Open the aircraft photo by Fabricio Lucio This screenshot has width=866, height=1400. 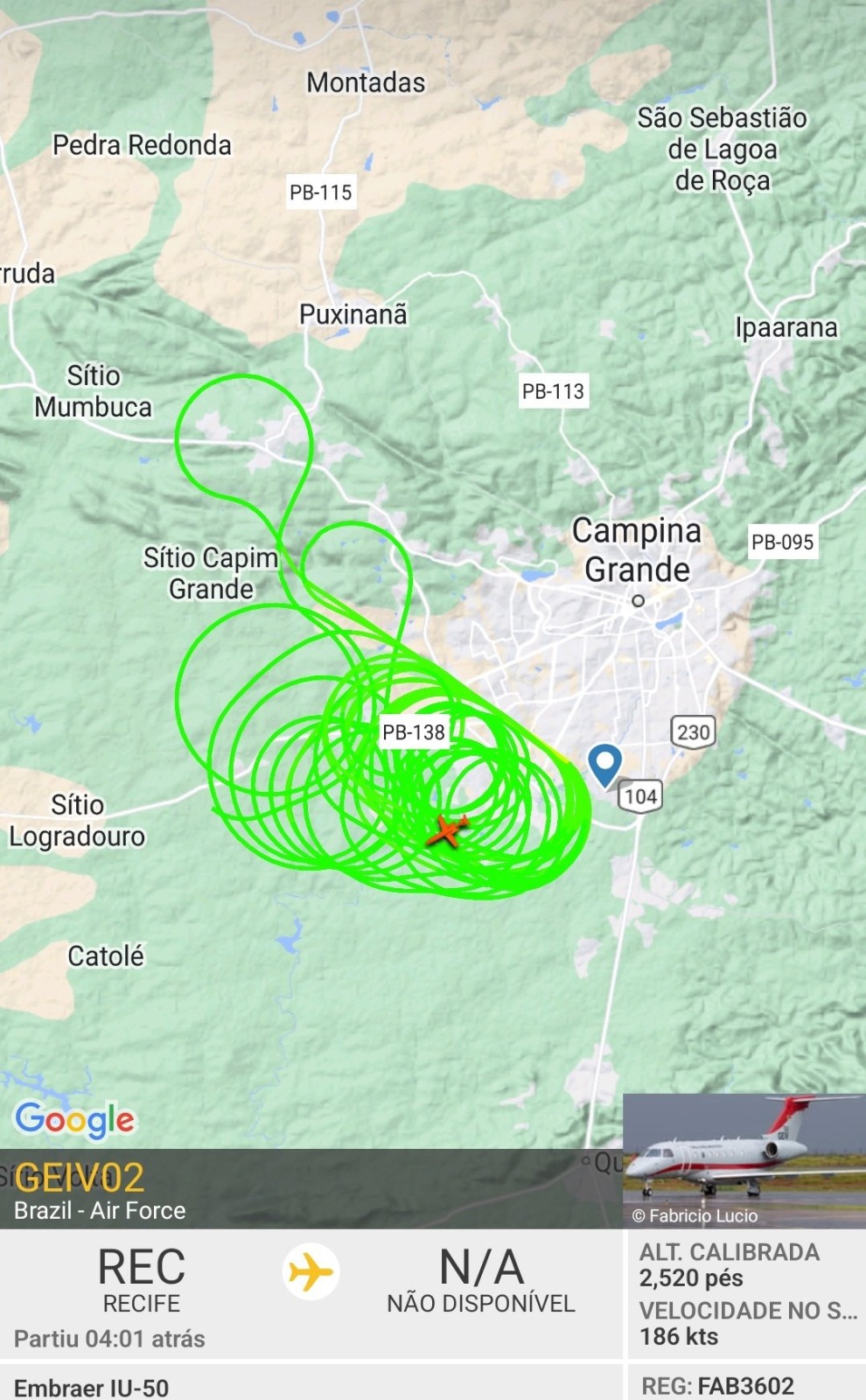(x=744, y=1160)
